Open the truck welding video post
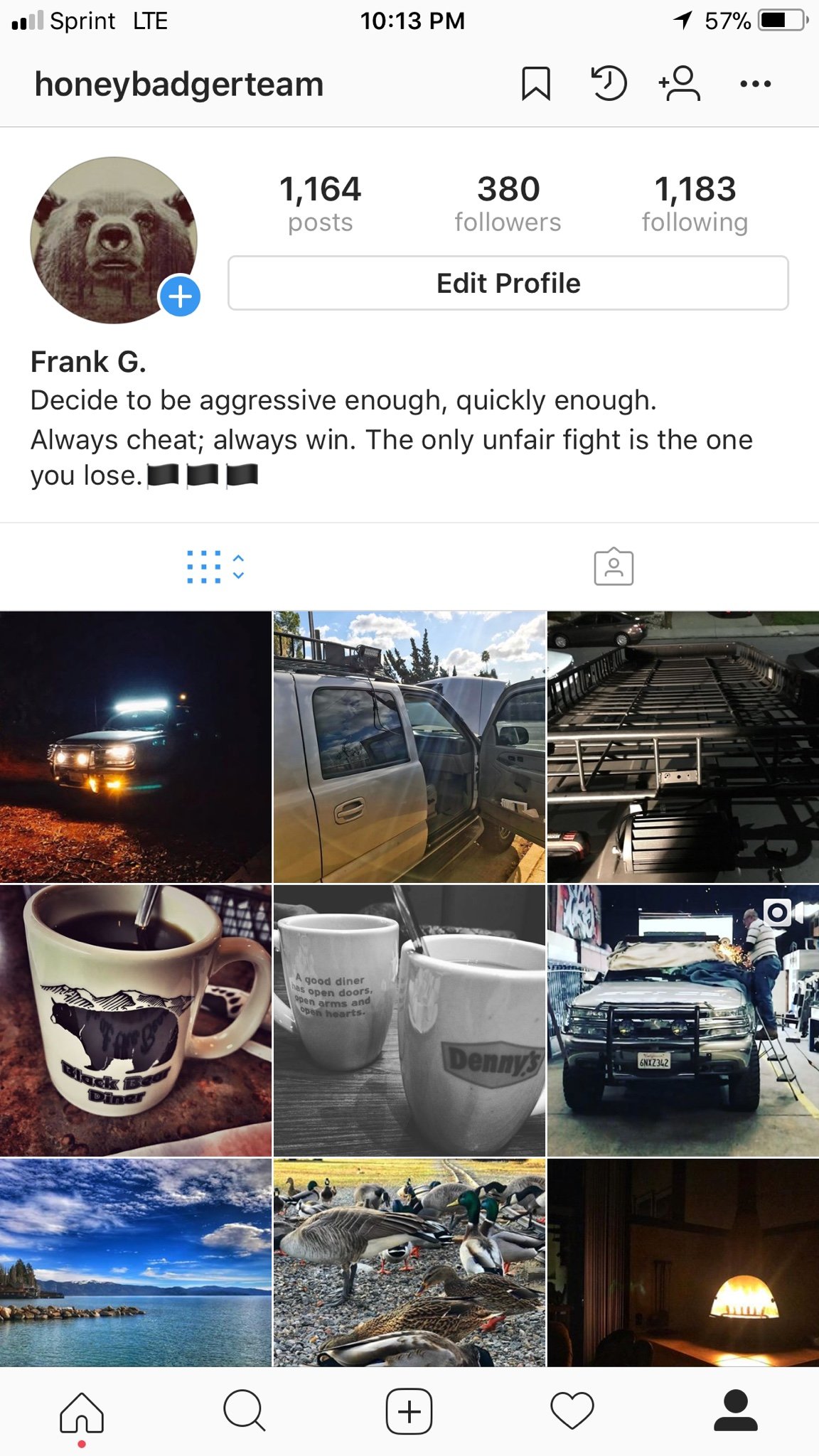 point(682,1020)
